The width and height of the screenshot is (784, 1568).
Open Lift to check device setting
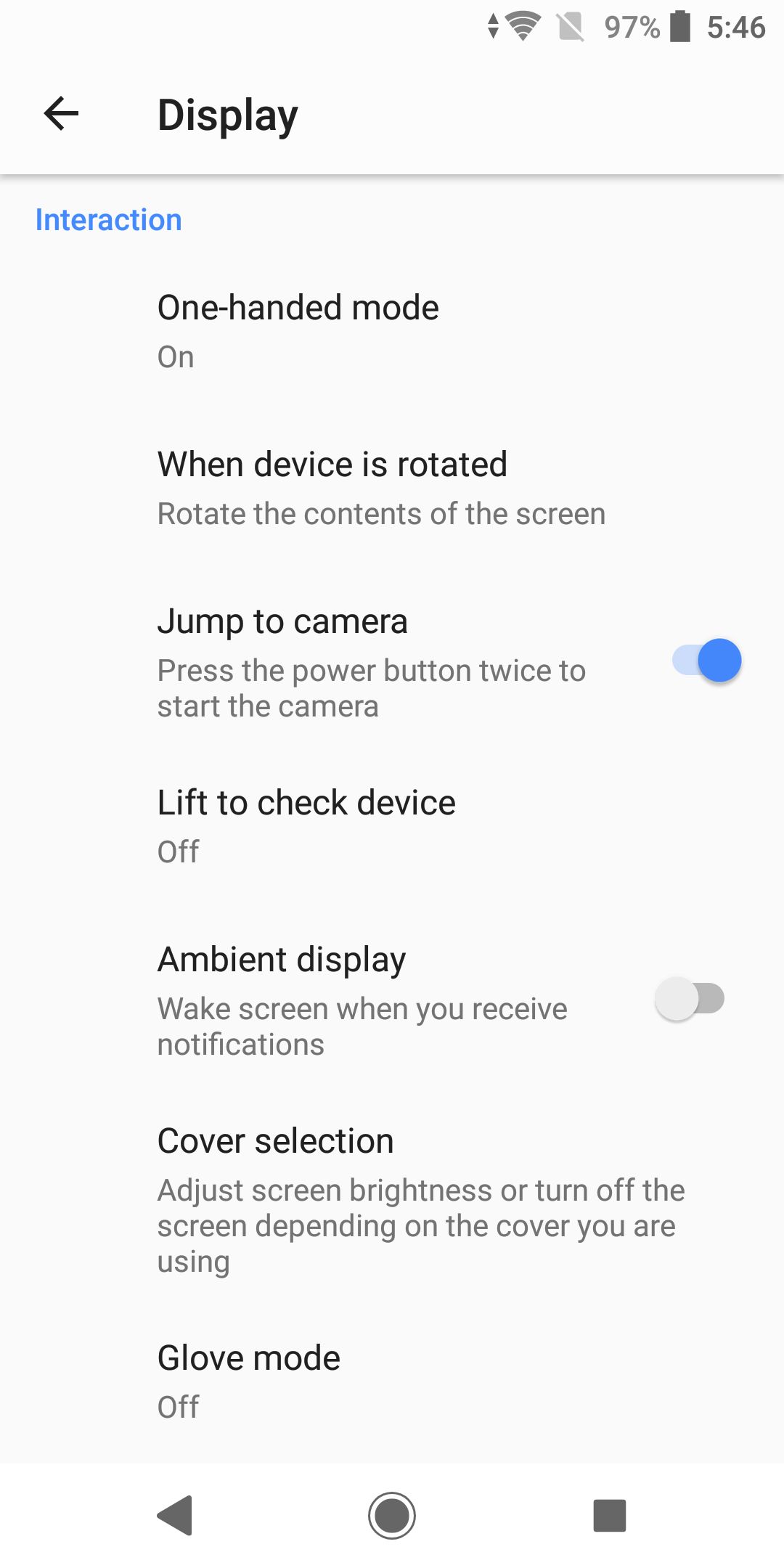[392, 827]
